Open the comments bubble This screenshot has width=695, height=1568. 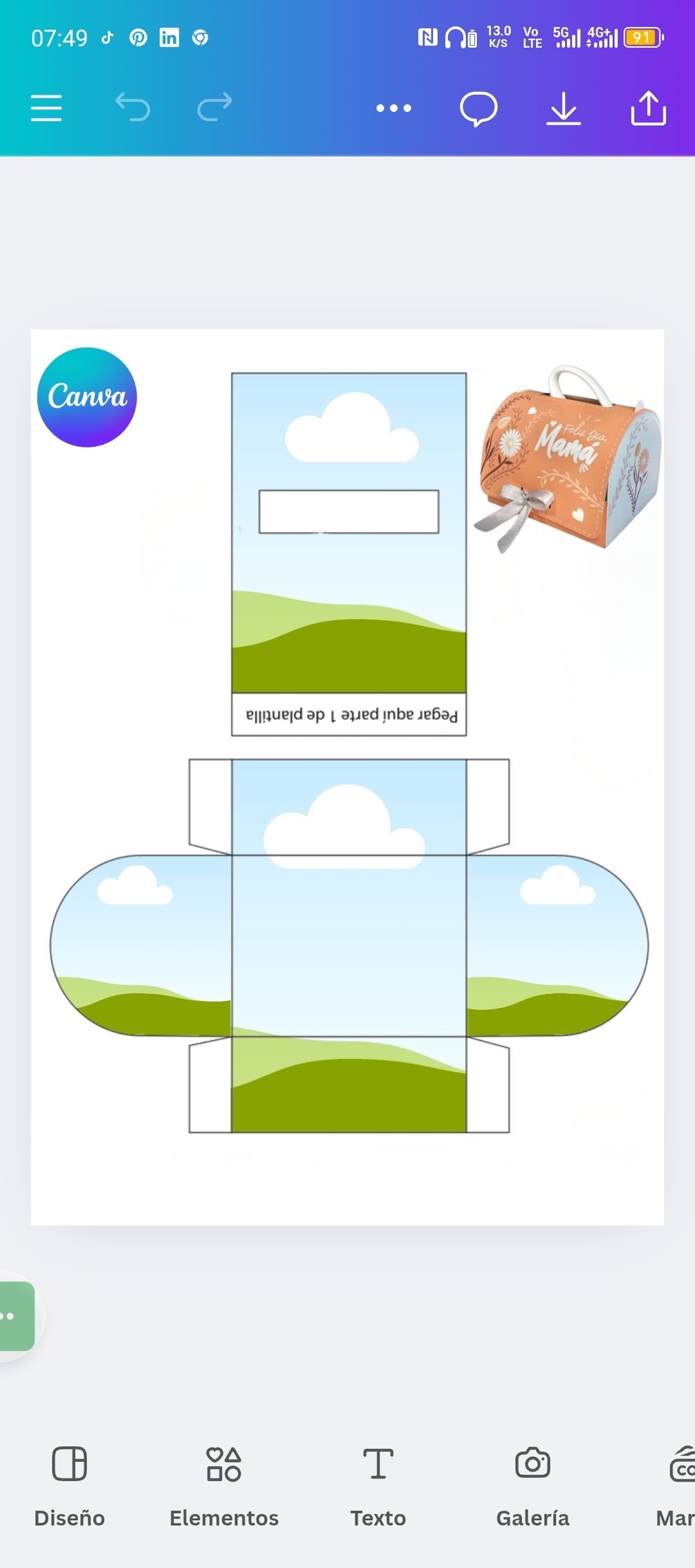coord(479,109)
